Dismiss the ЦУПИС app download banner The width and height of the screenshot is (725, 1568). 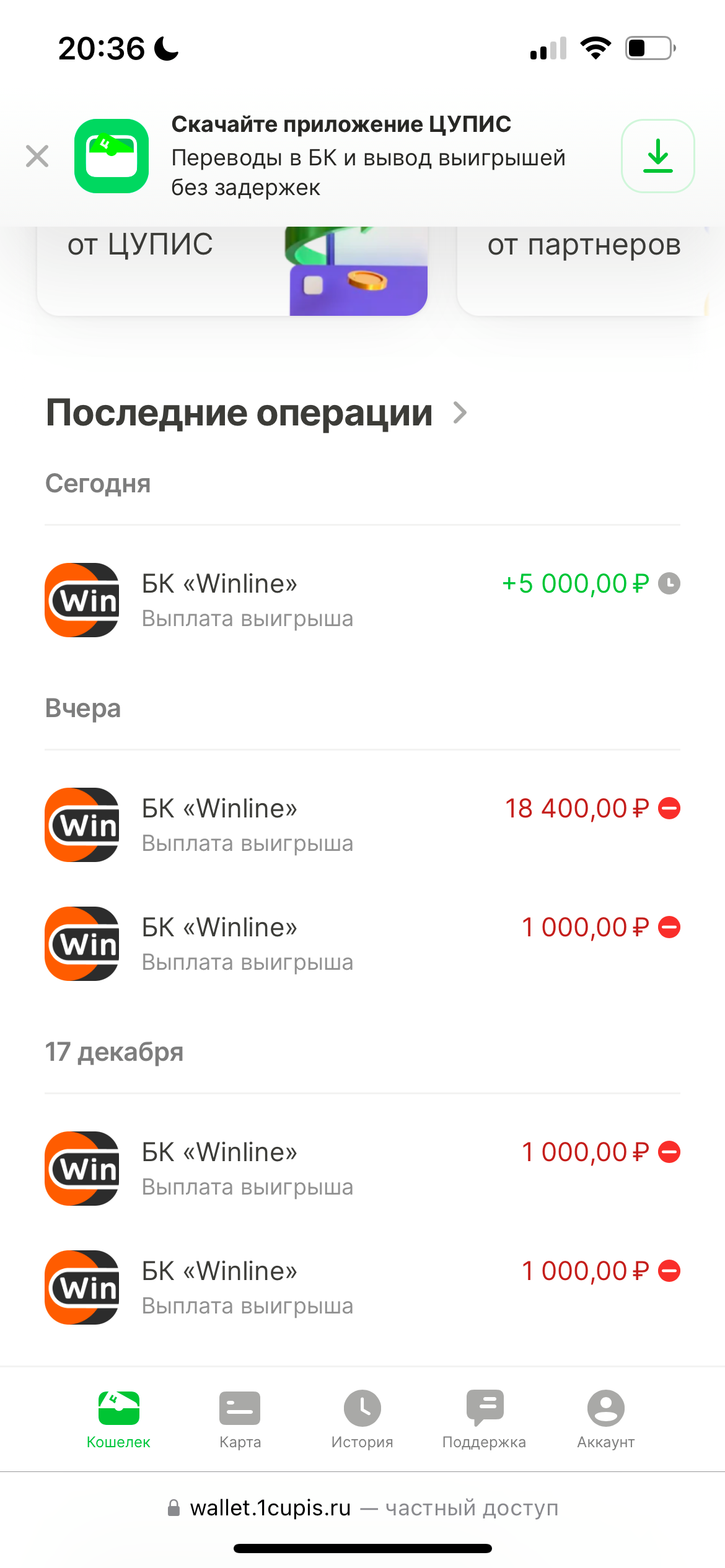[37, 156]
